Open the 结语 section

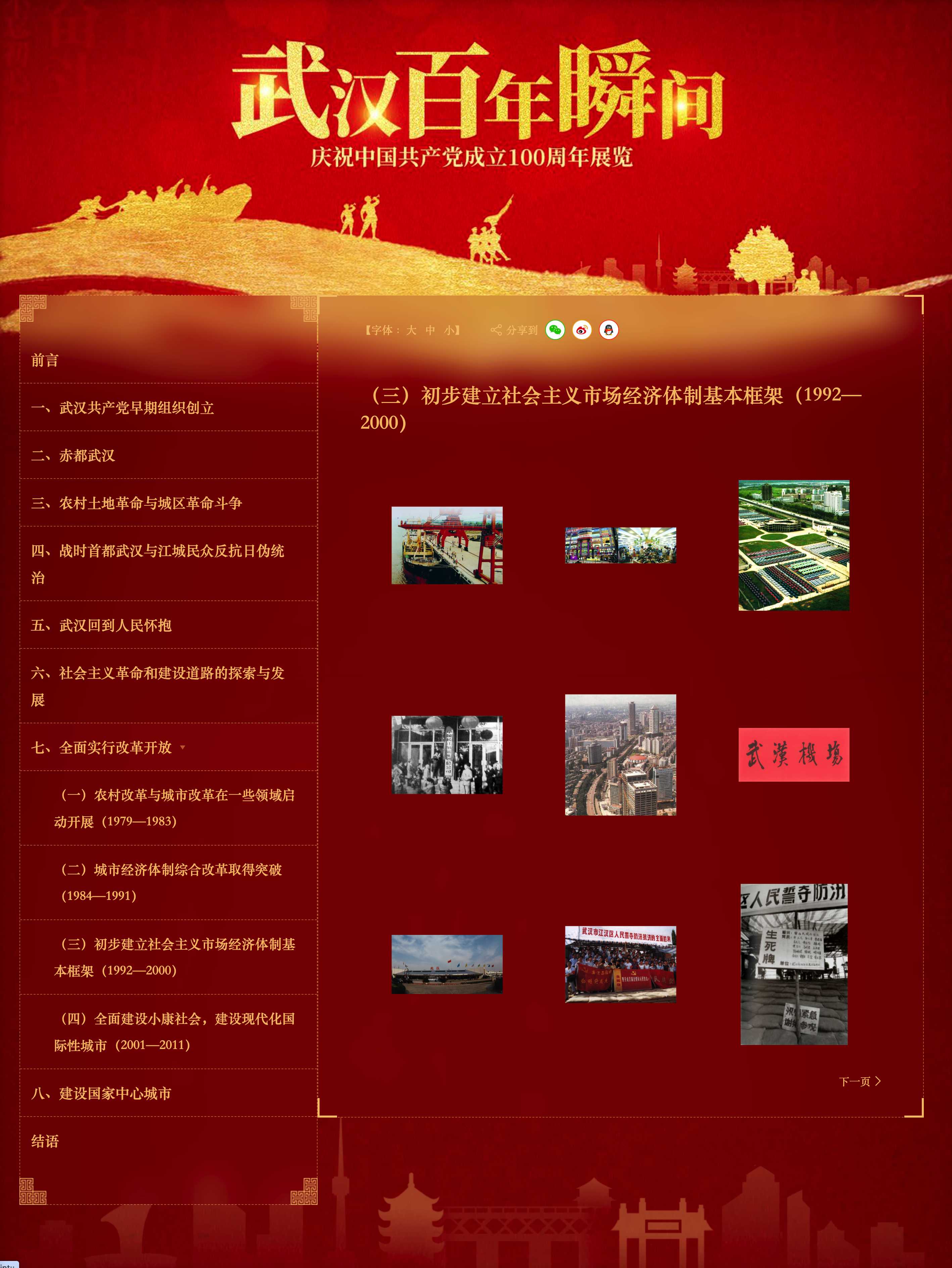click(x=45, y=1141)
